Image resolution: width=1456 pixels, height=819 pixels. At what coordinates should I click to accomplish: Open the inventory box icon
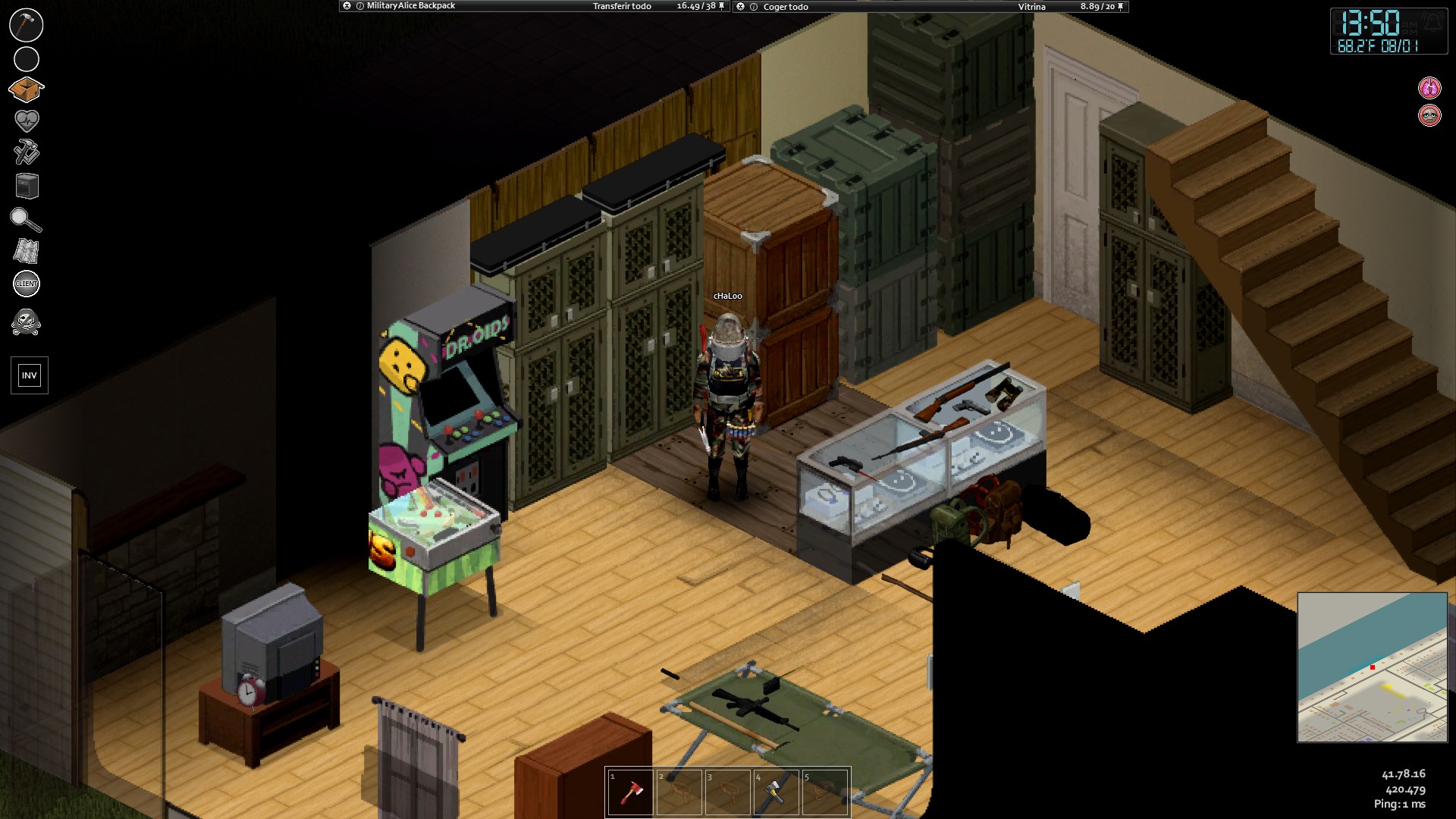(26, 89)
